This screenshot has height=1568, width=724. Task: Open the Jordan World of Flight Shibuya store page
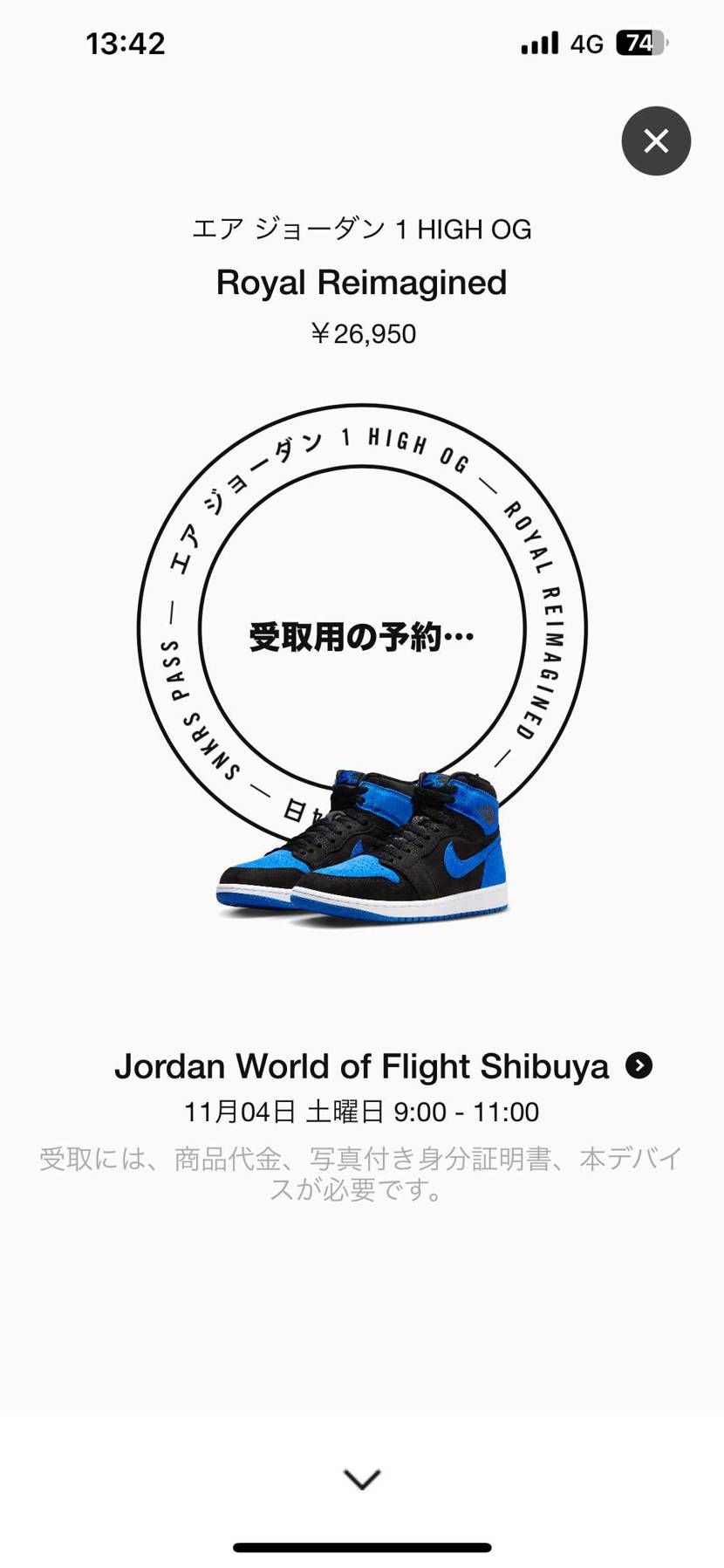[x=362, y=1065]
